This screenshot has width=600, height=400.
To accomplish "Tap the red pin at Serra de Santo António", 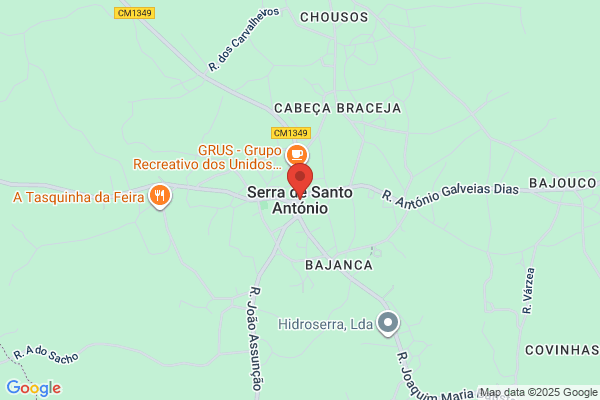I will pyautogui.click(x=300, y=180).
